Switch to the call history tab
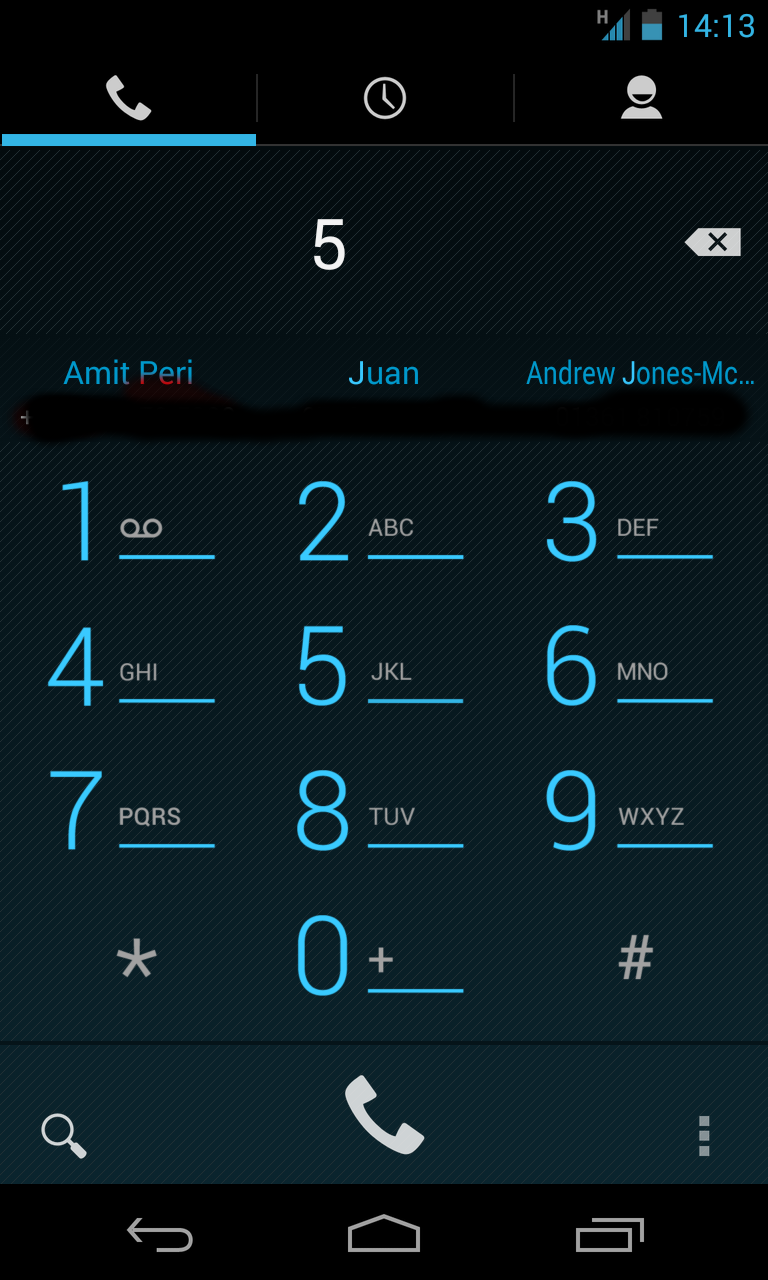The image size is (768, 1280). tap(384, 98)
